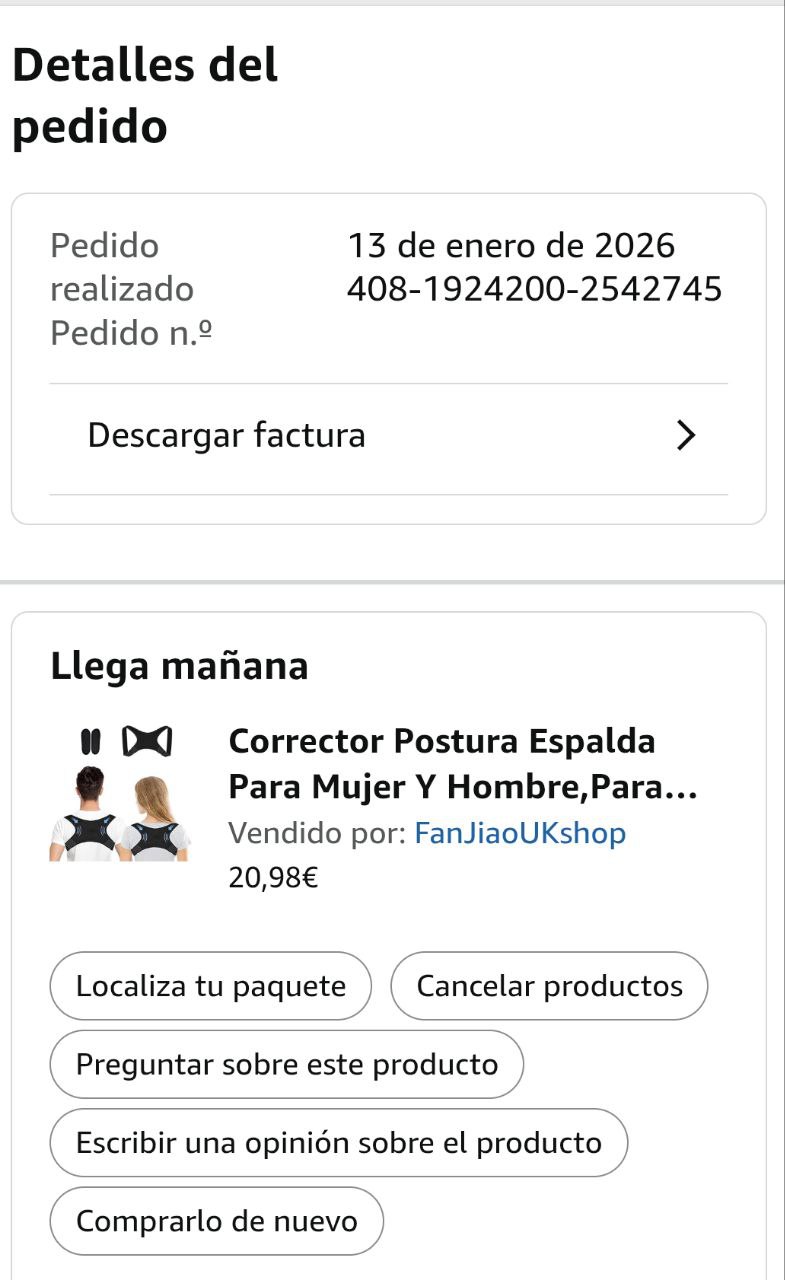Open Descargar factura row
Image resolution: width=785 pixels, height=1280 pixels.
[x=388, y=436]
